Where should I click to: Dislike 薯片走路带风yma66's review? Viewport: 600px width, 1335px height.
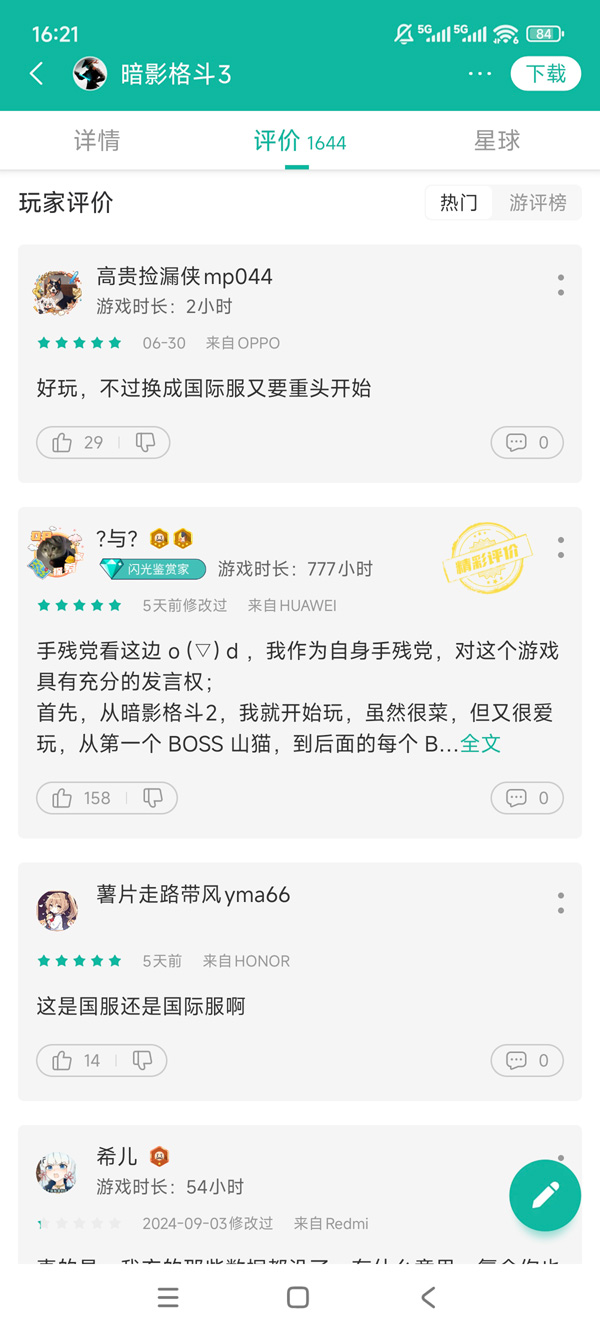click(143, 1060)
